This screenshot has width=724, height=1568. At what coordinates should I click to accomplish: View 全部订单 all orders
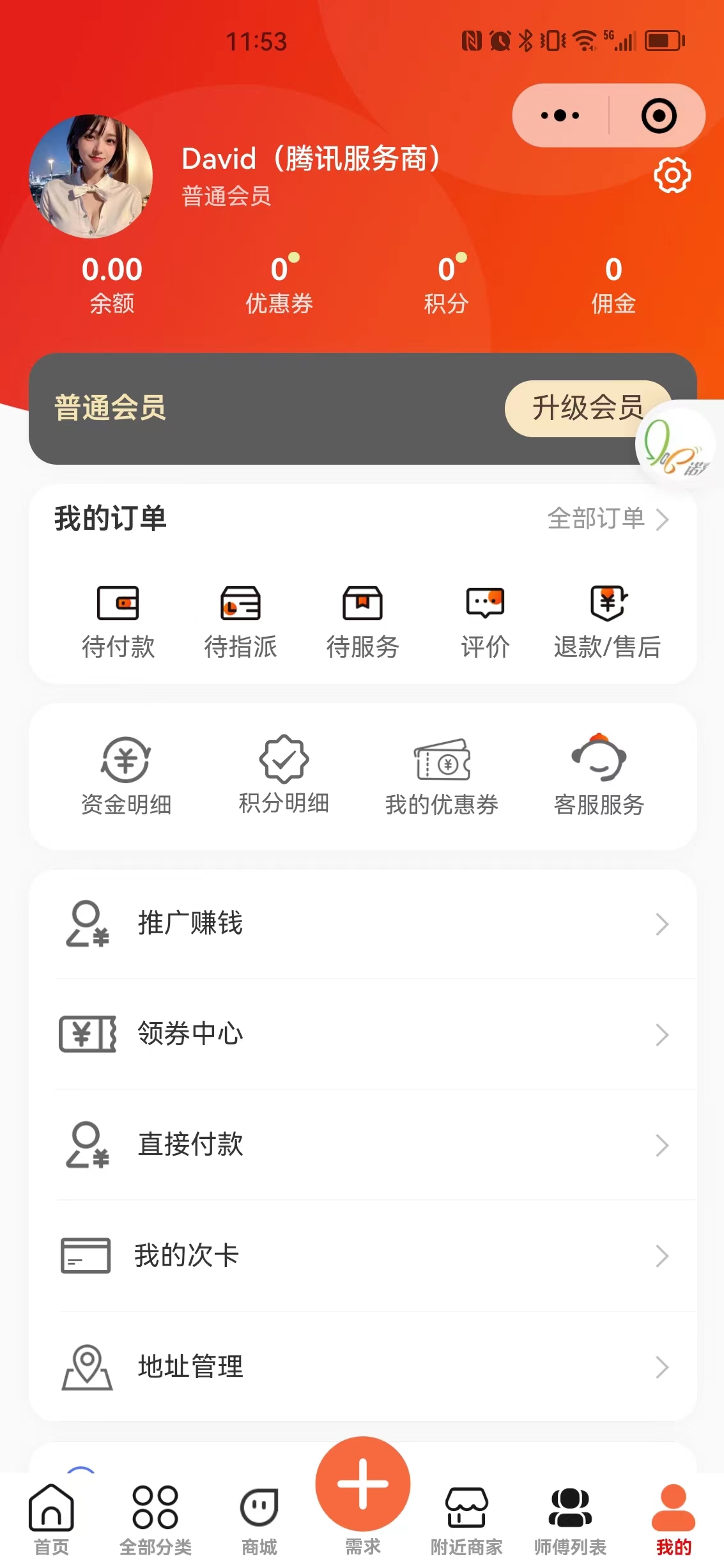607,518
